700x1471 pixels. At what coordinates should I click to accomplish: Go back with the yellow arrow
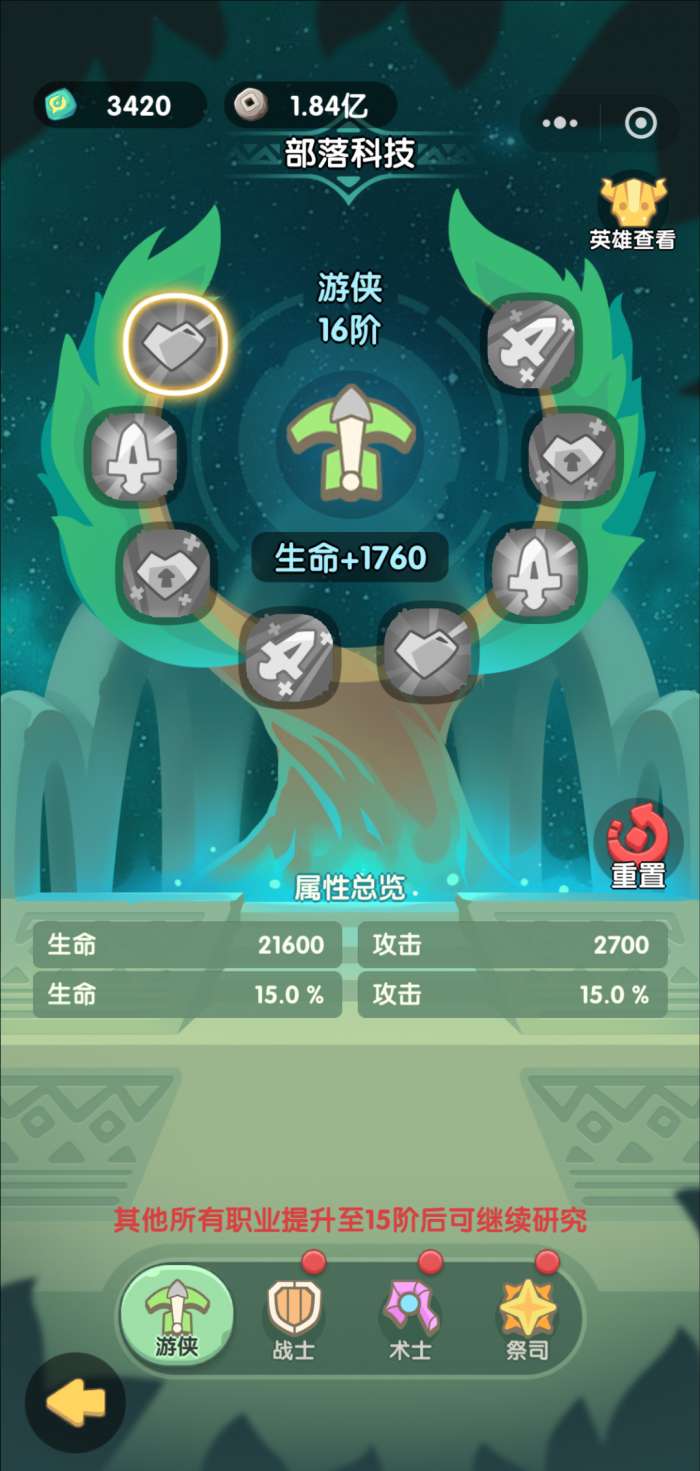click(75, 1405)
